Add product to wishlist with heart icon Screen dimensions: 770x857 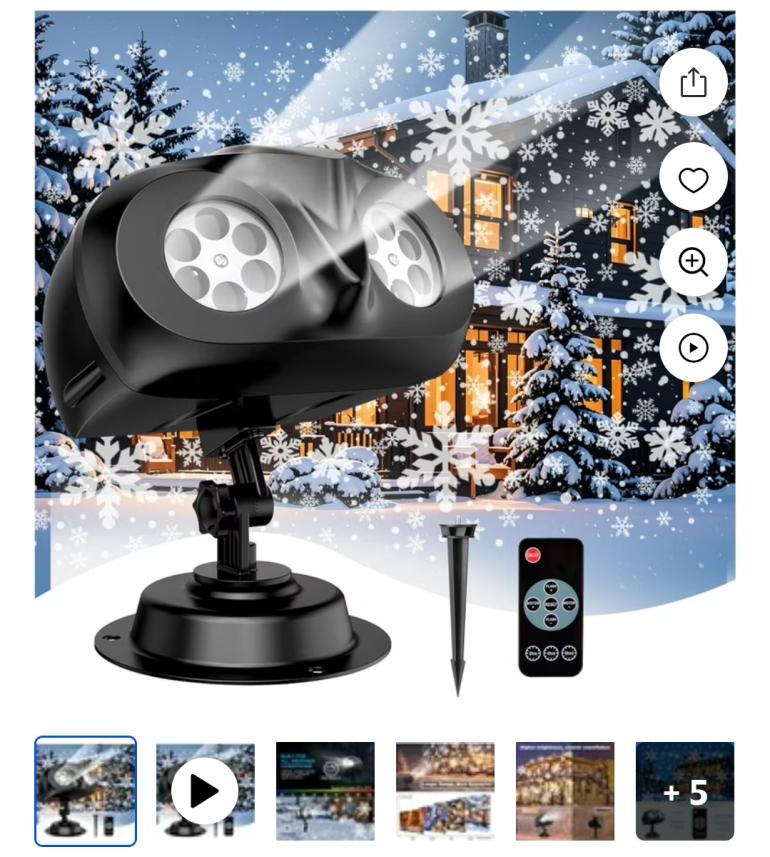pos(693,179)
